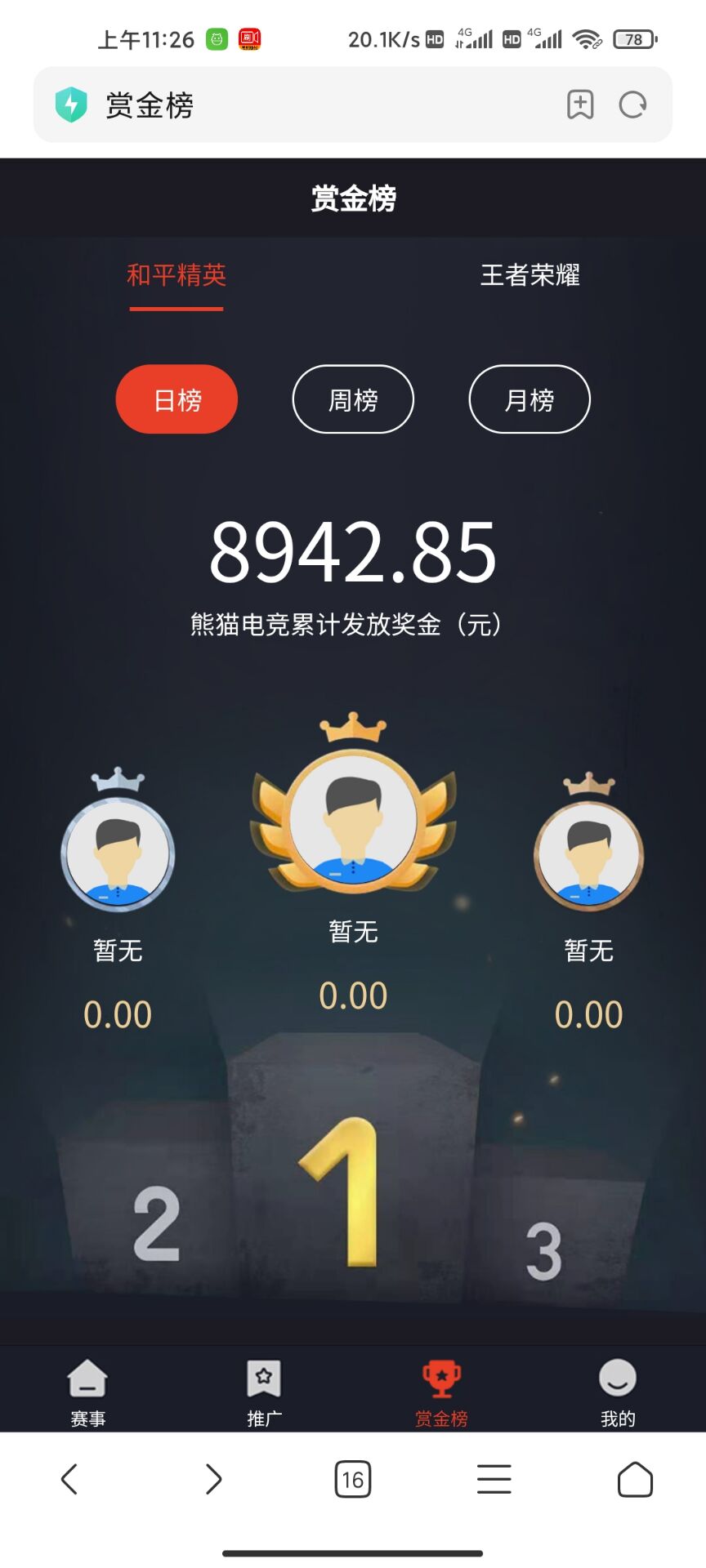The image size is (706, 1568).
Task: Open the 16 browser tabs switcher
Action: point(353,1479)
